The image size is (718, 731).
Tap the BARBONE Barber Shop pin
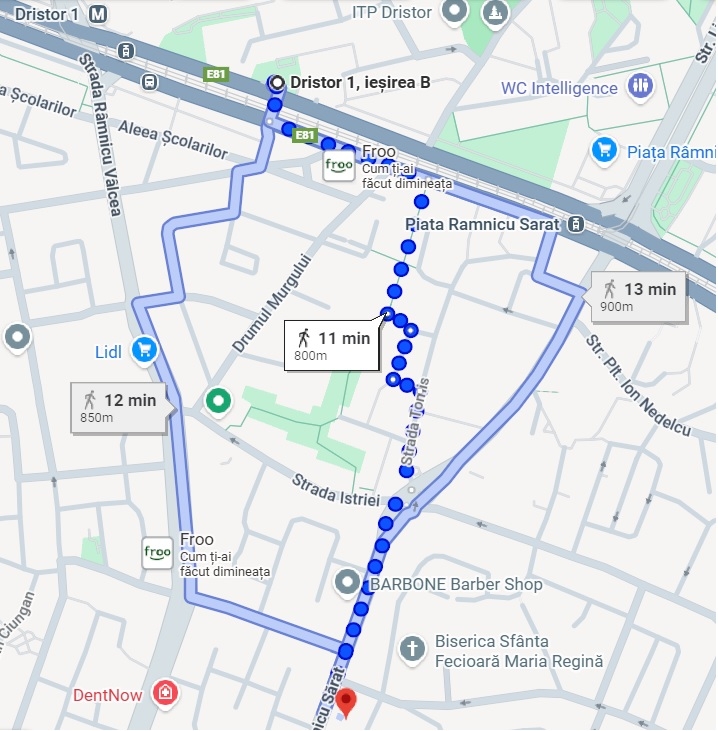click(x=348, y=581)
